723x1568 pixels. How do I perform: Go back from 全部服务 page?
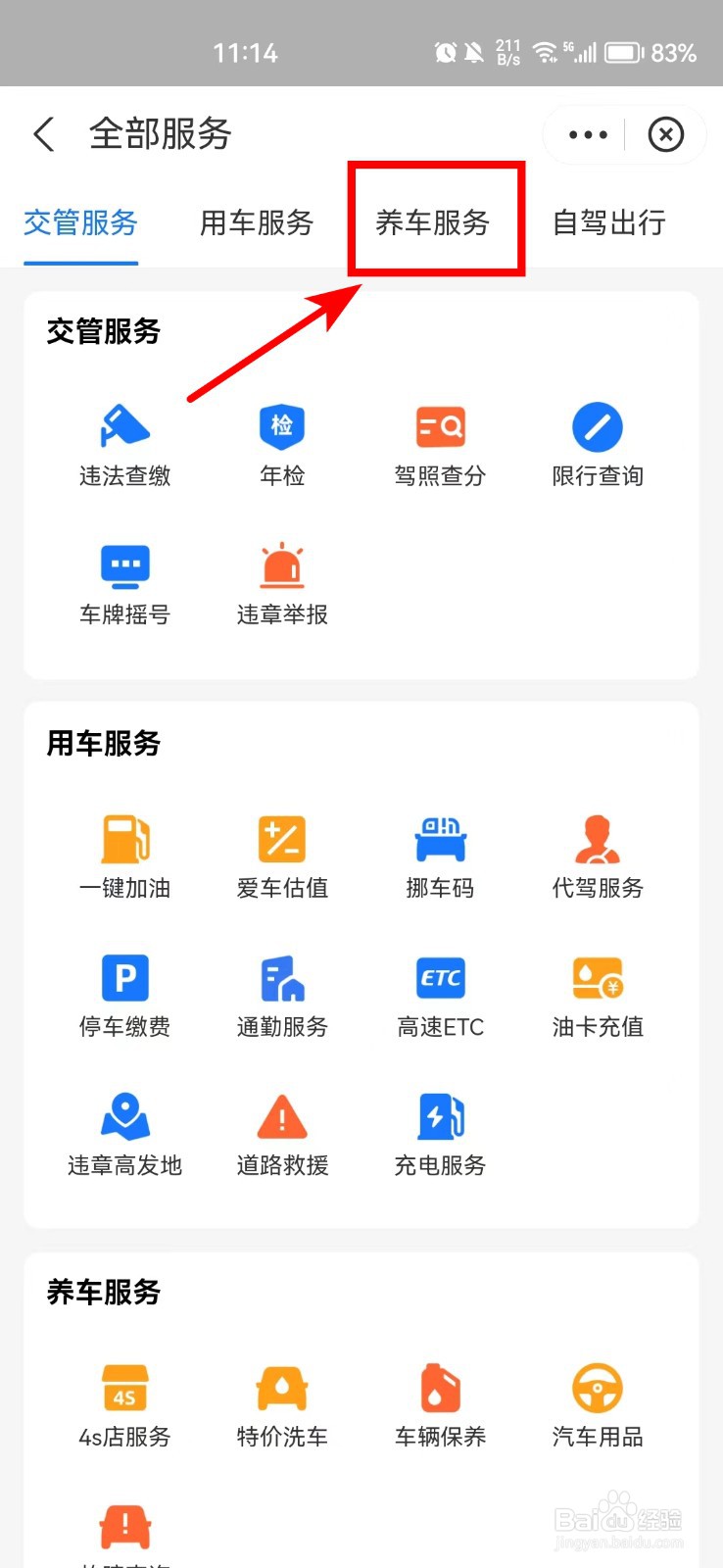pos(44,134)
